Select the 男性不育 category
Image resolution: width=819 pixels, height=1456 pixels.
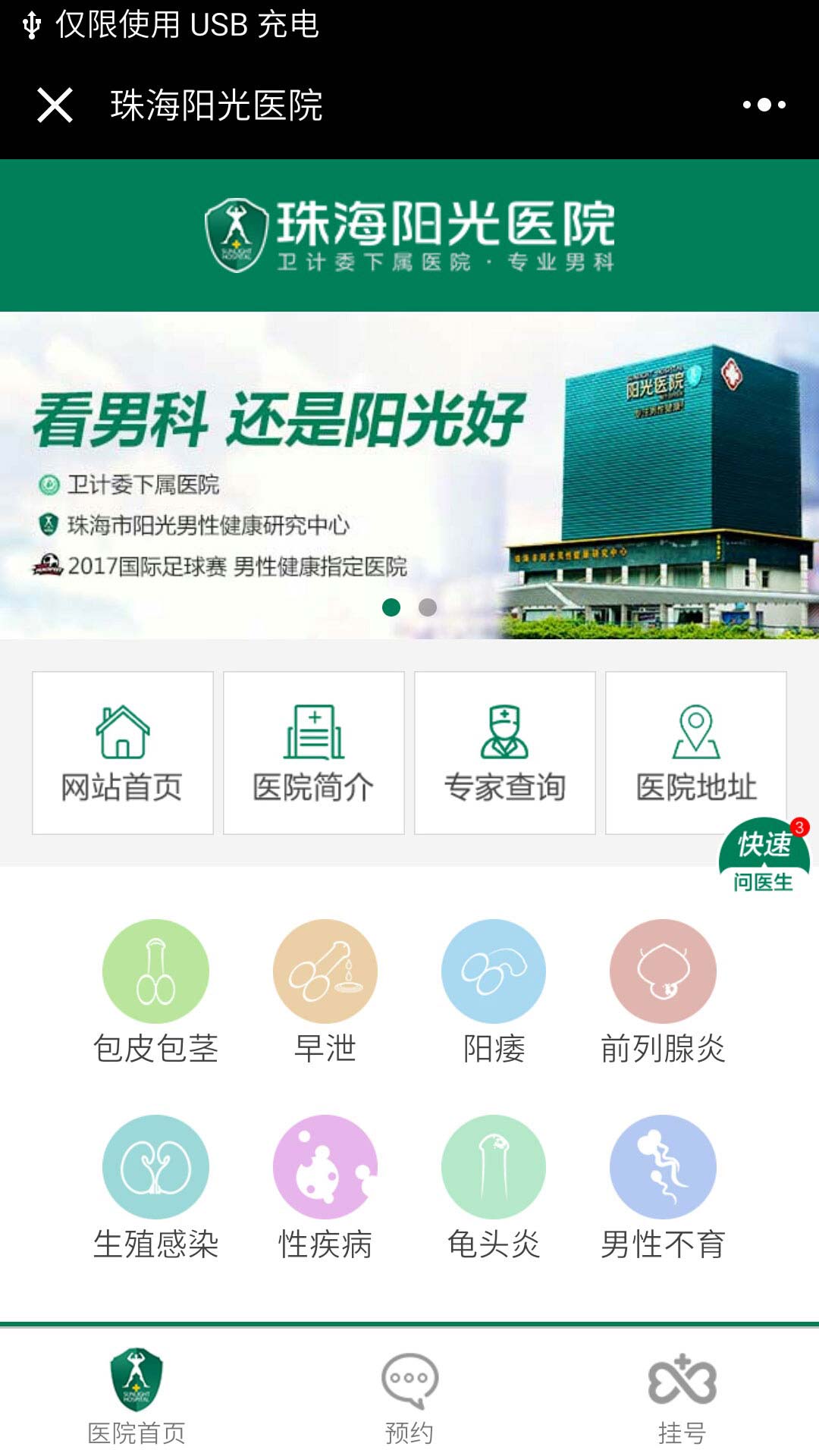pos(663,1186)
